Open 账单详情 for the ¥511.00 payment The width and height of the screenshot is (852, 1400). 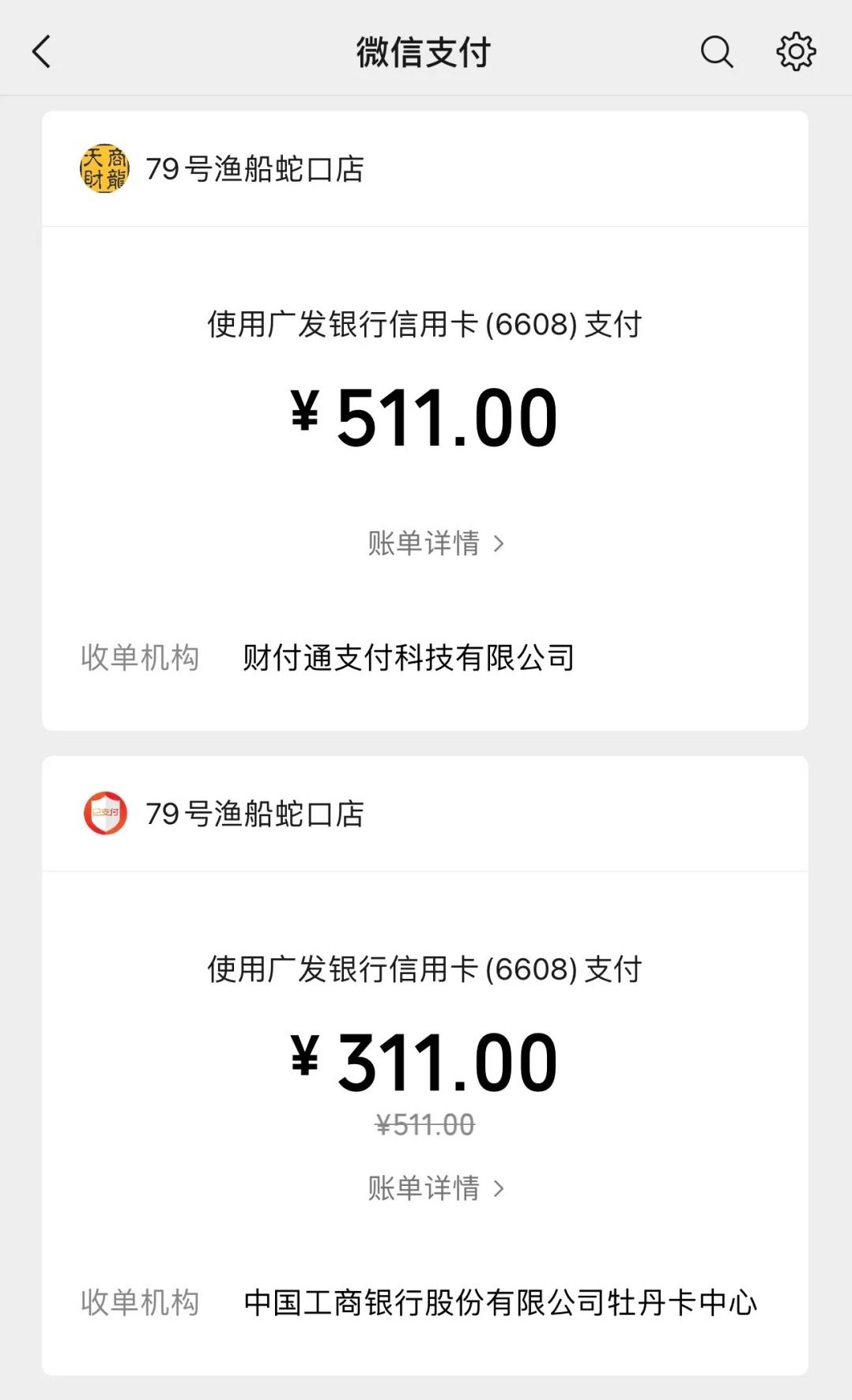pos(435,544)
